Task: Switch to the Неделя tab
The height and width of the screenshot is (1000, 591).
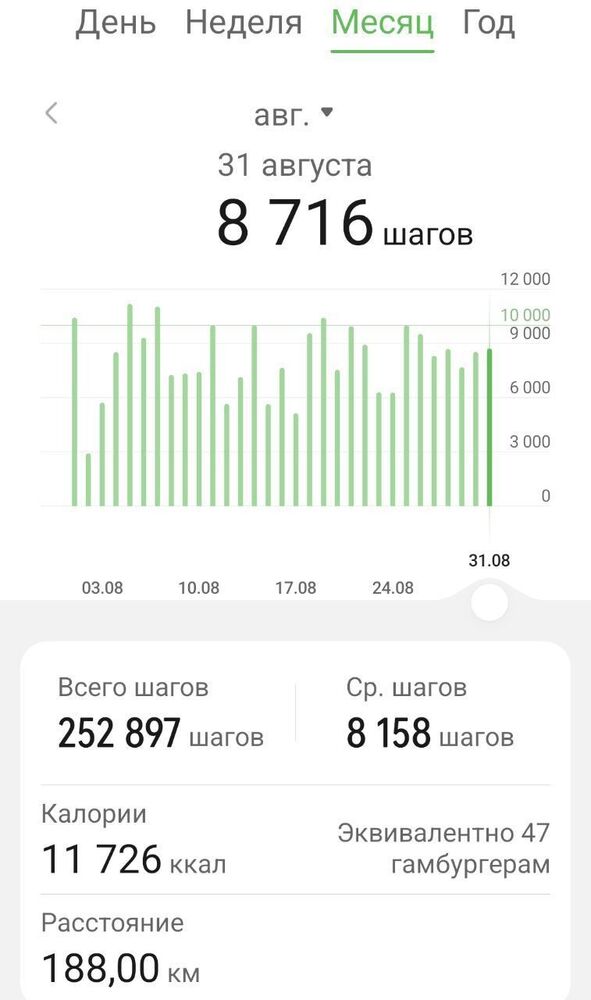Action: coord(244,23)
